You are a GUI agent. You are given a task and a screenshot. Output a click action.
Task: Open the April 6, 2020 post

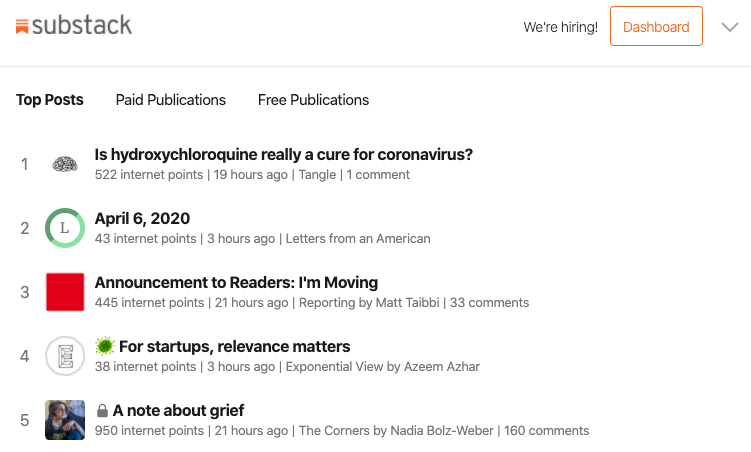[x=142, y=219]
